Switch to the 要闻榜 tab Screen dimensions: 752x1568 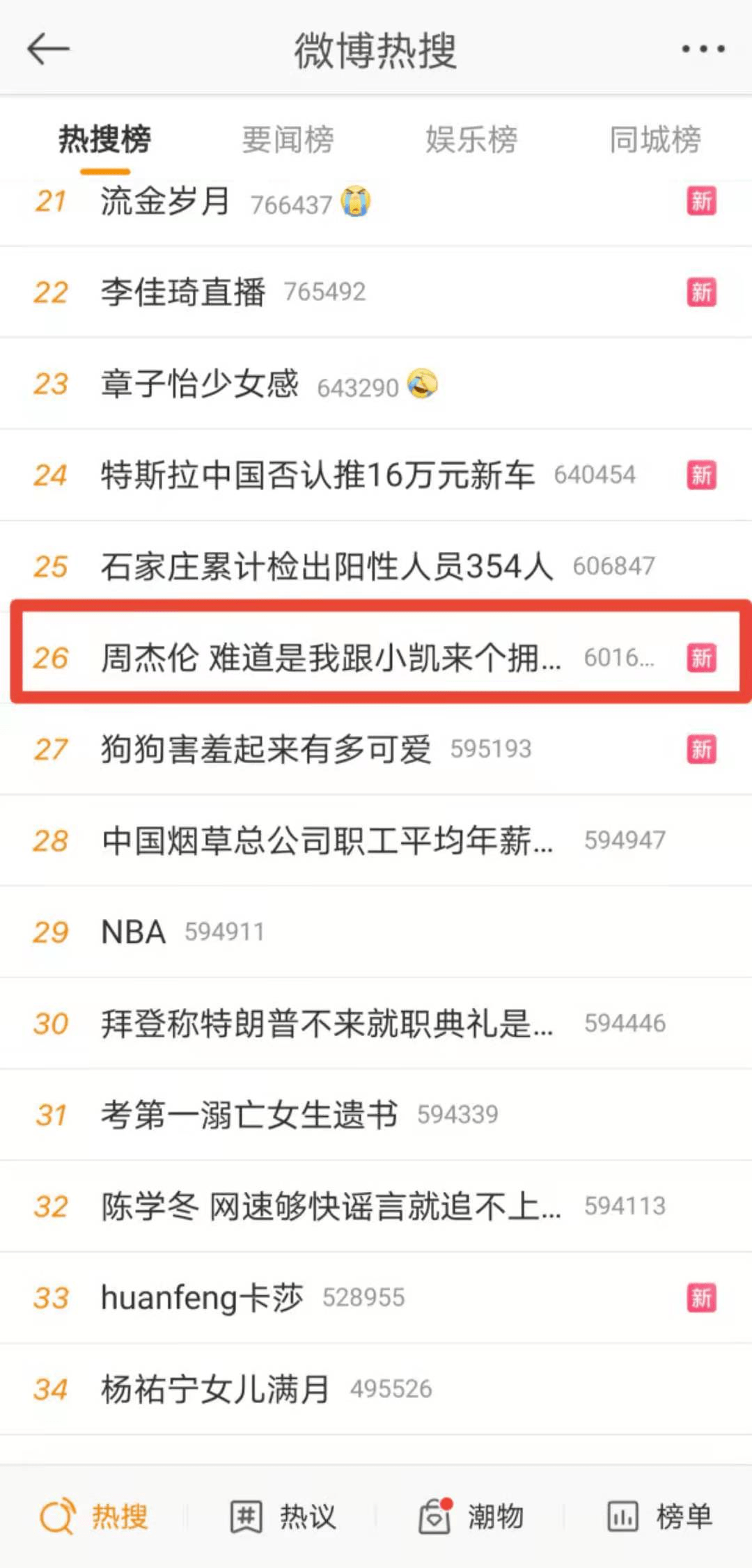pos(288,139)
